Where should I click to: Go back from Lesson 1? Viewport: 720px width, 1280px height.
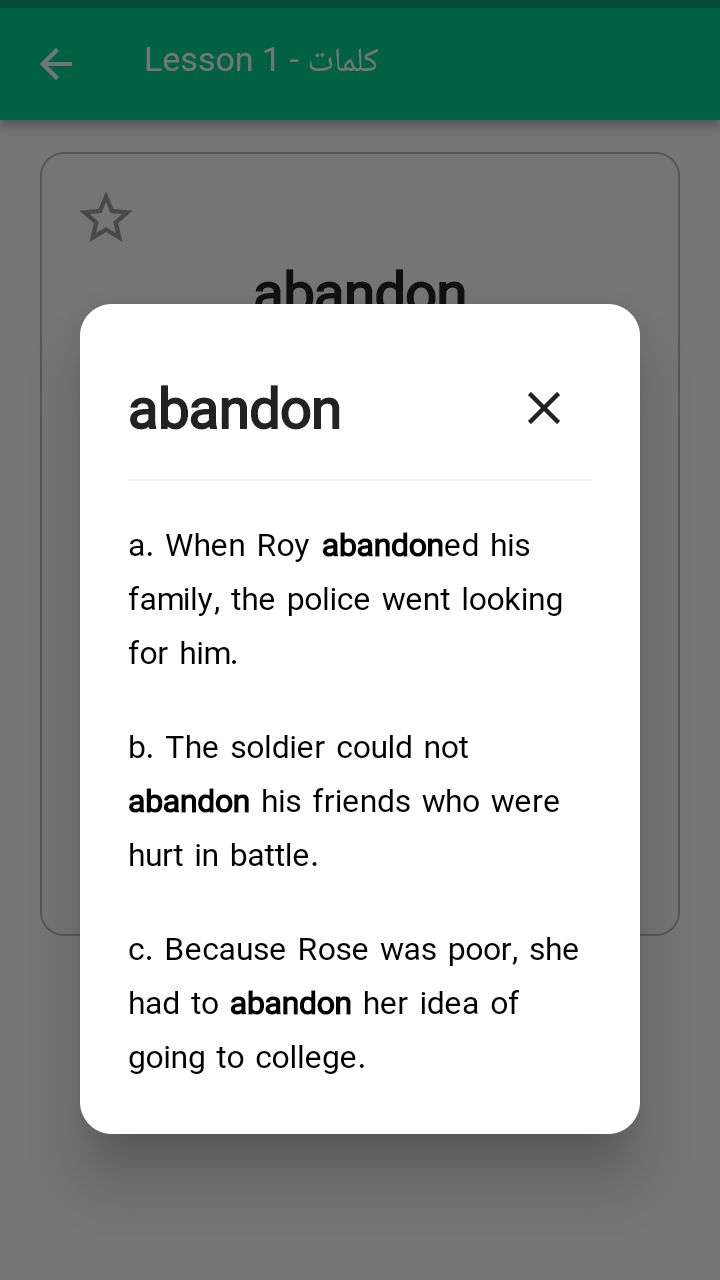56,64
